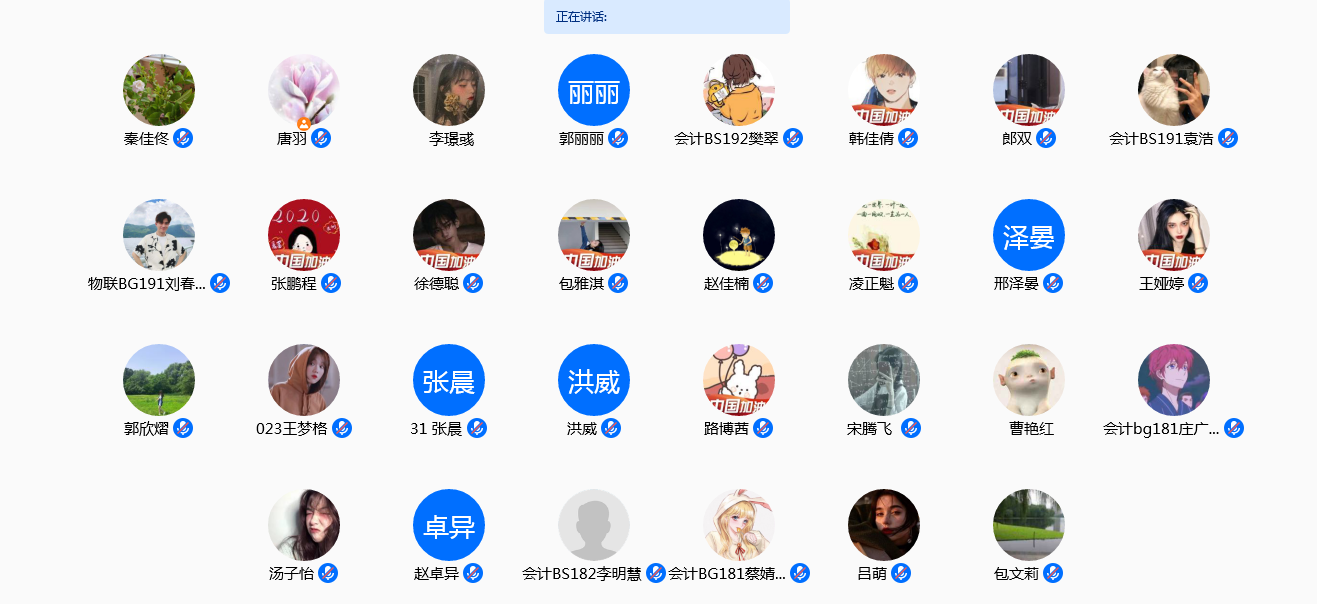The image size is (1317, 604).
Task: Select participant 秦佳佟's avatar
Action: coord(159,90)
